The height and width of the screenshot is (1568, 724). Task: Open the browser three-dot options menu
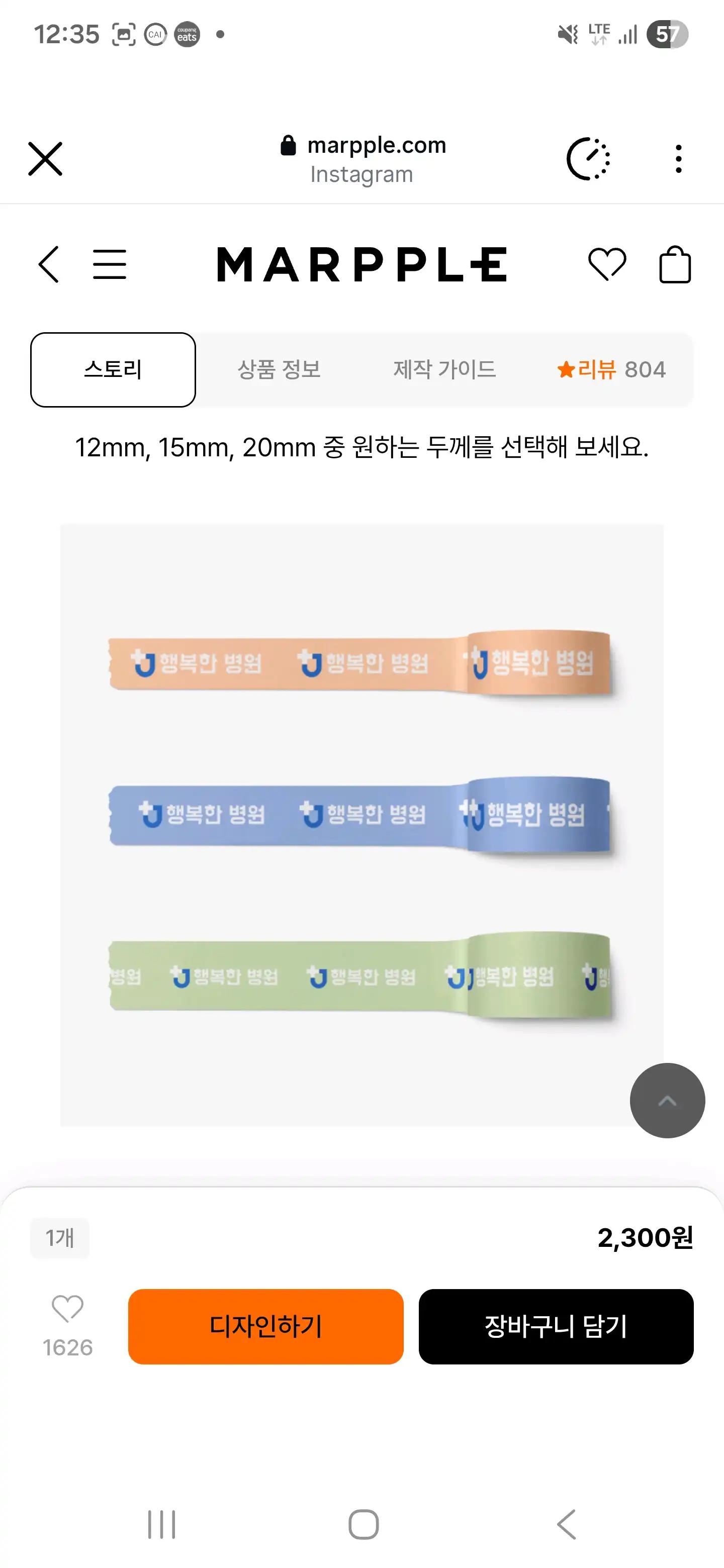pyautogui.click(x=678, y=159)
